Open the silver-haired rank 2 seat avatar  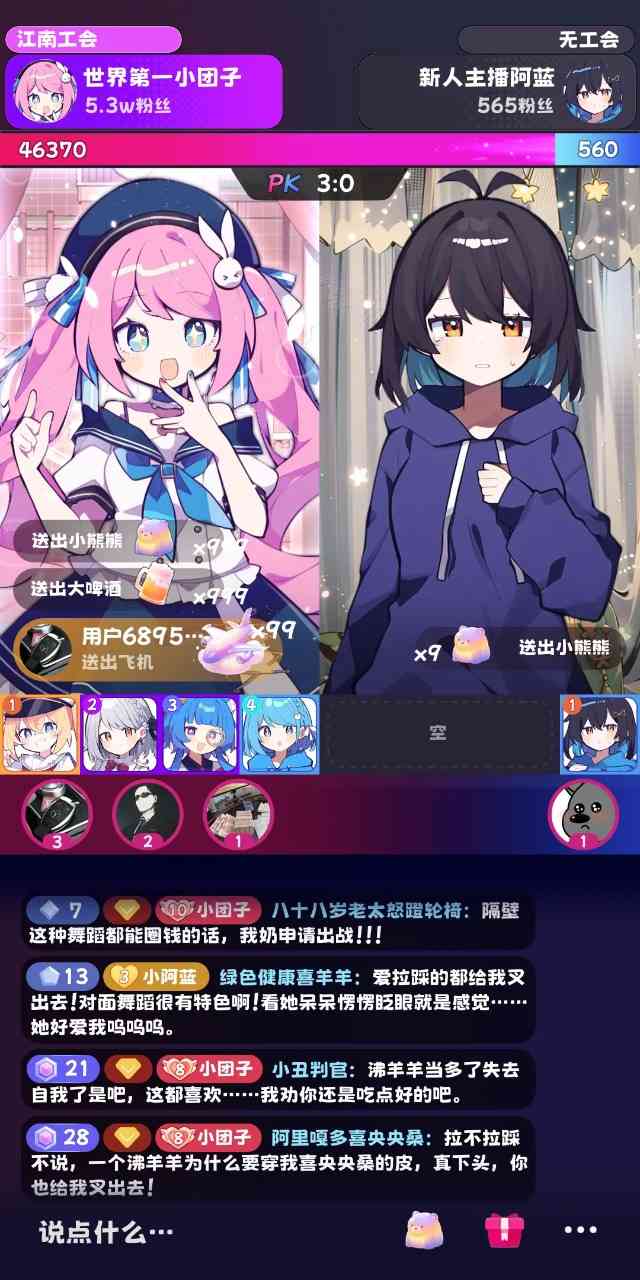119,734
